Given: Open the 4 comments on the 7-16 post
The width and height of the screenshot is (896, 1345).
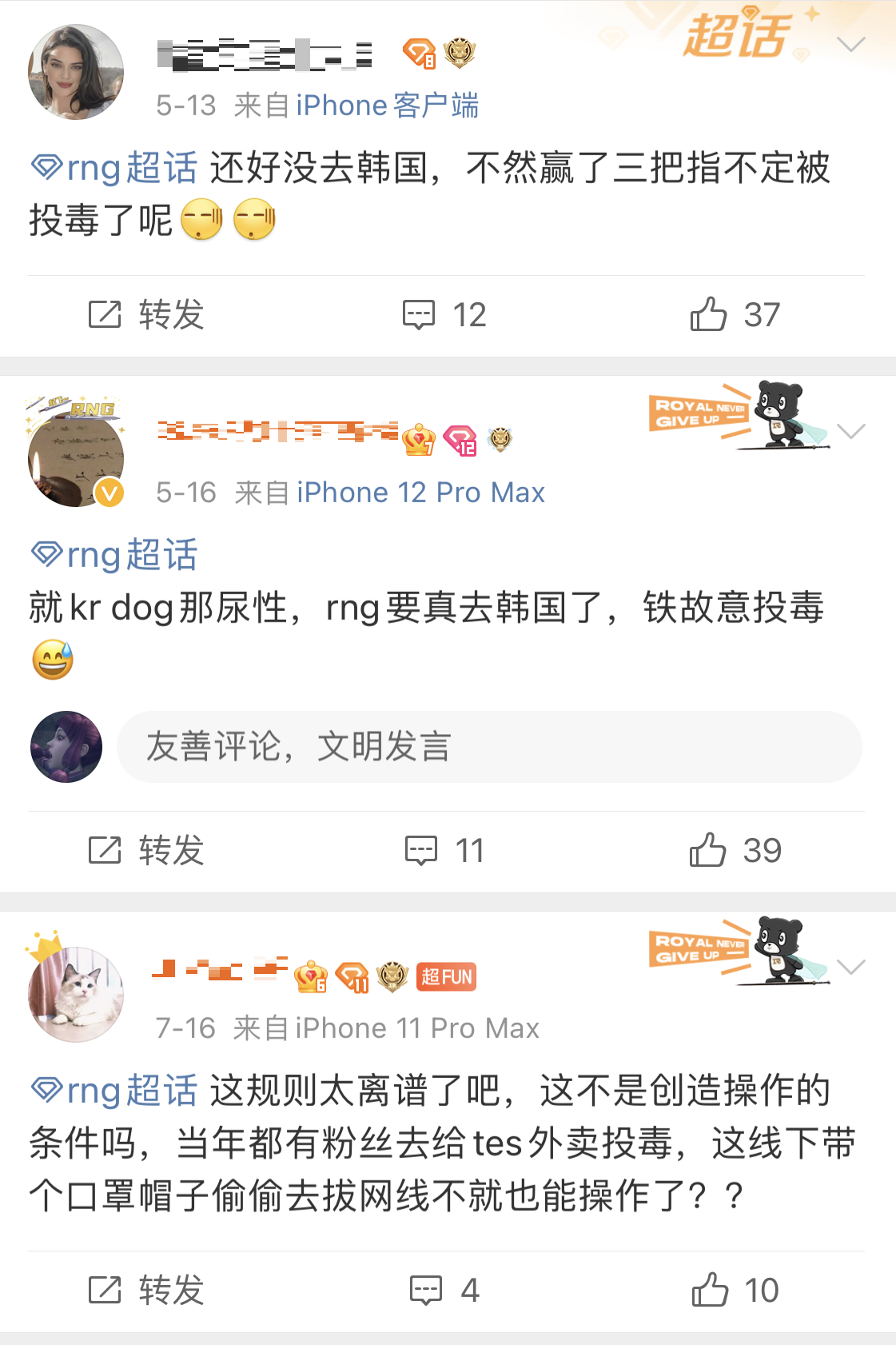Looking at the screenshot, I should (x=444, y=1290).
